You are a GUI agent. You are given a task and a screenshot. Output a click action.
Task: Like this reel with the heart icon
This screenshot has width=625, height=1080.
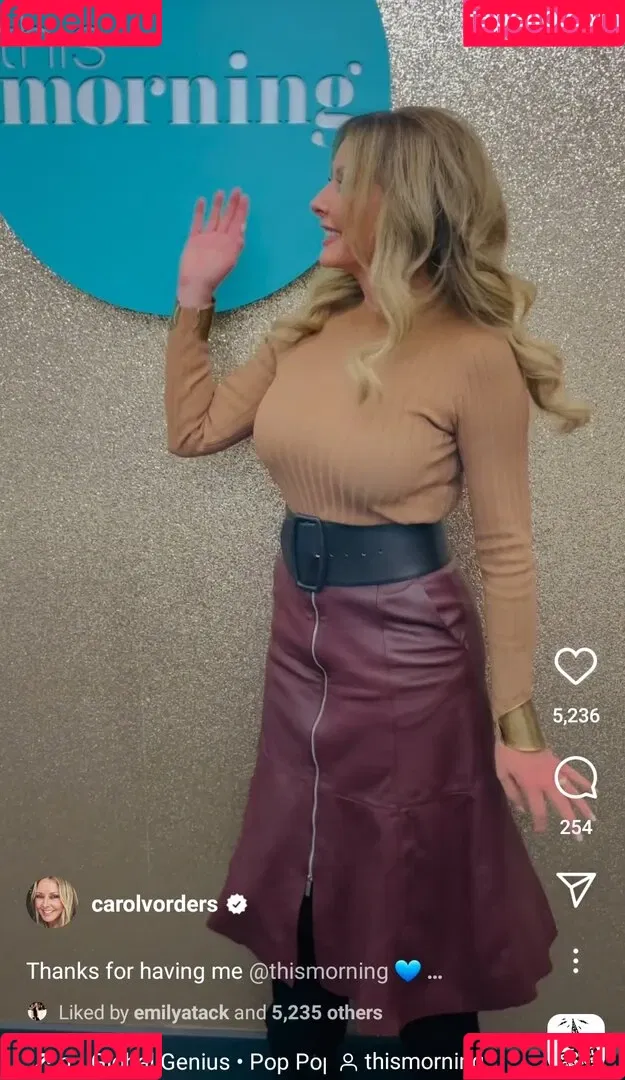point(575,667)
